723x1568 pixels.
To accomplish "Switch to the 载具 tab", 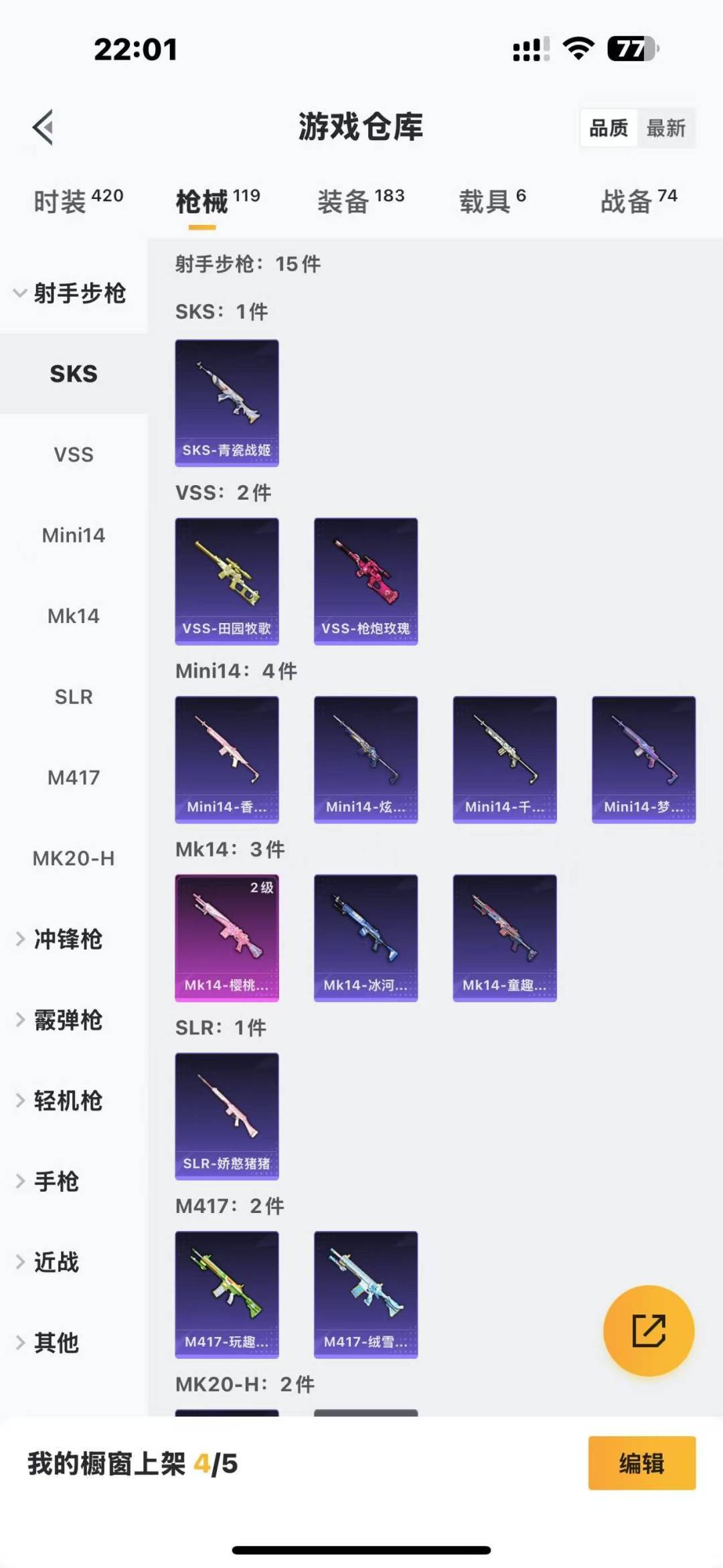I will point(493,200).
